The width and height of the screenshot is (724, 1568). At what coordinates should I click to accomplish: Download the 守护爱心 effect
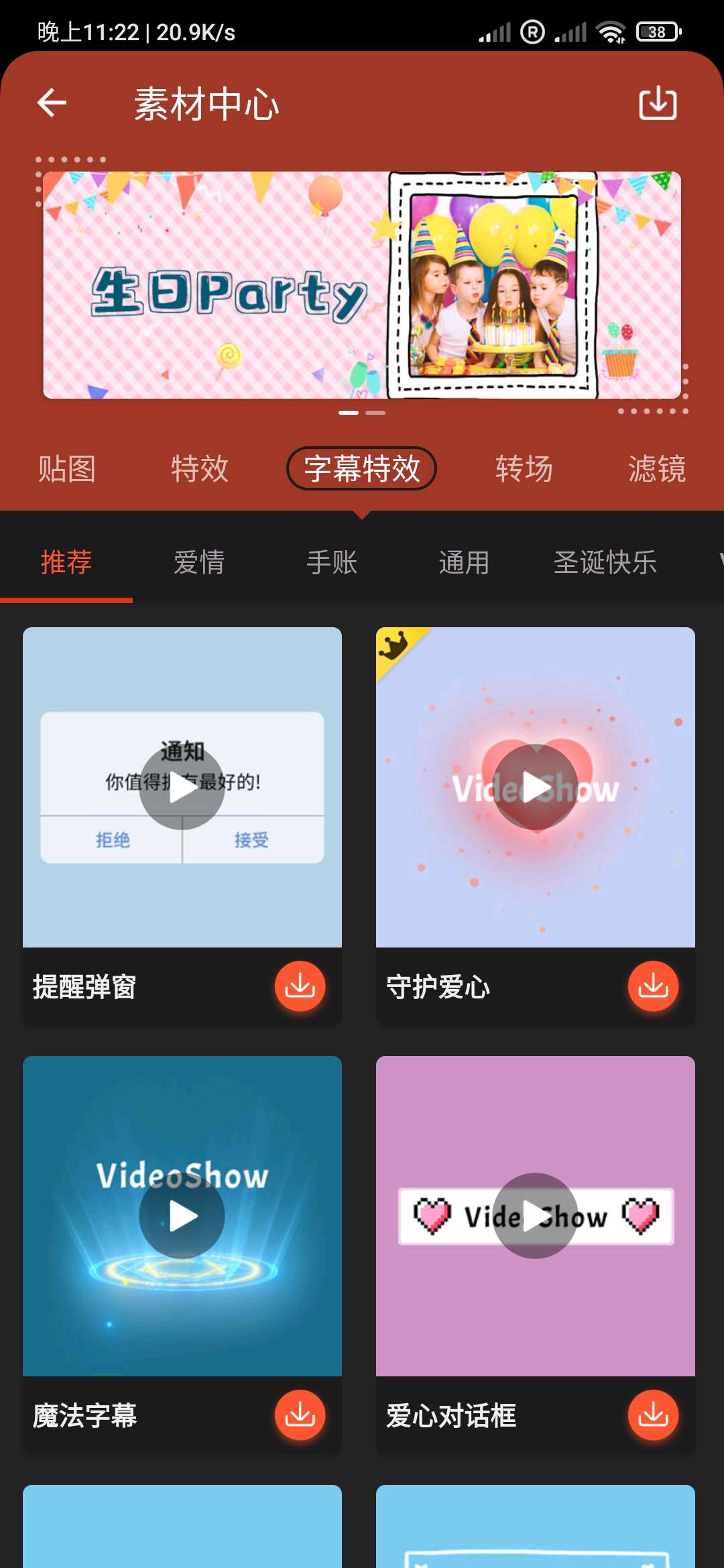pos(653,986)
